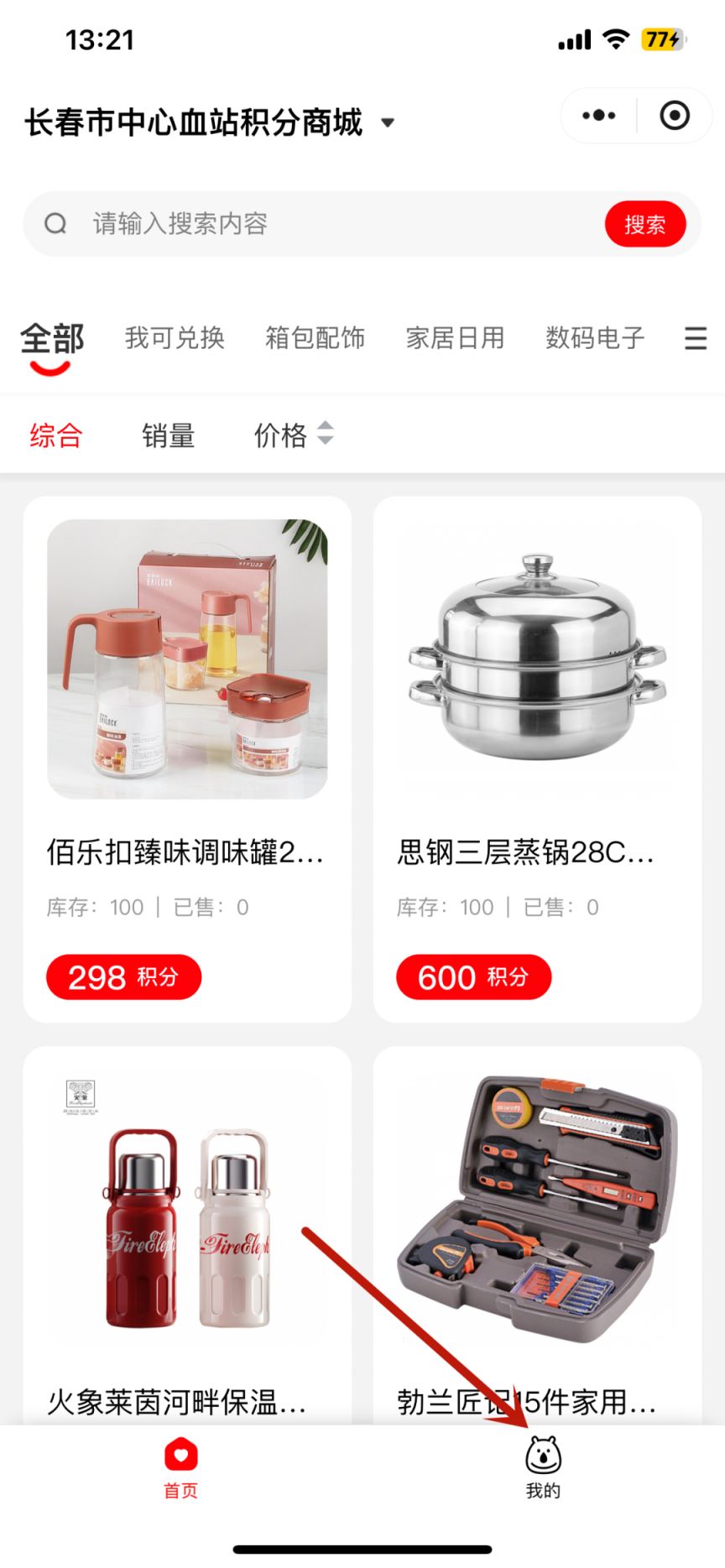Open the 箱包配饰 category filter

(315, 339)
